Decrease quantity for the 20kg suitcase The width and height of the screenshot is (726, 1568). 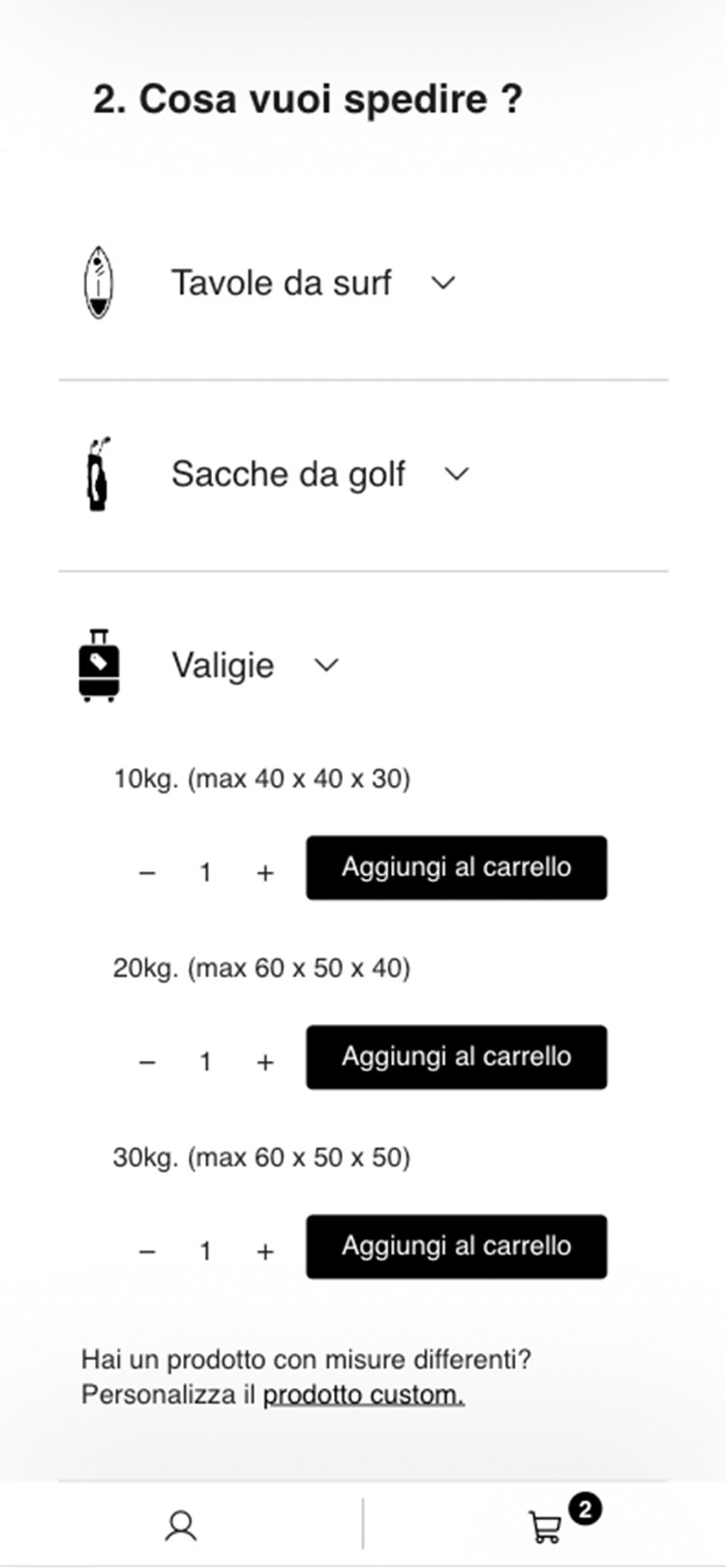(147, 1063)
